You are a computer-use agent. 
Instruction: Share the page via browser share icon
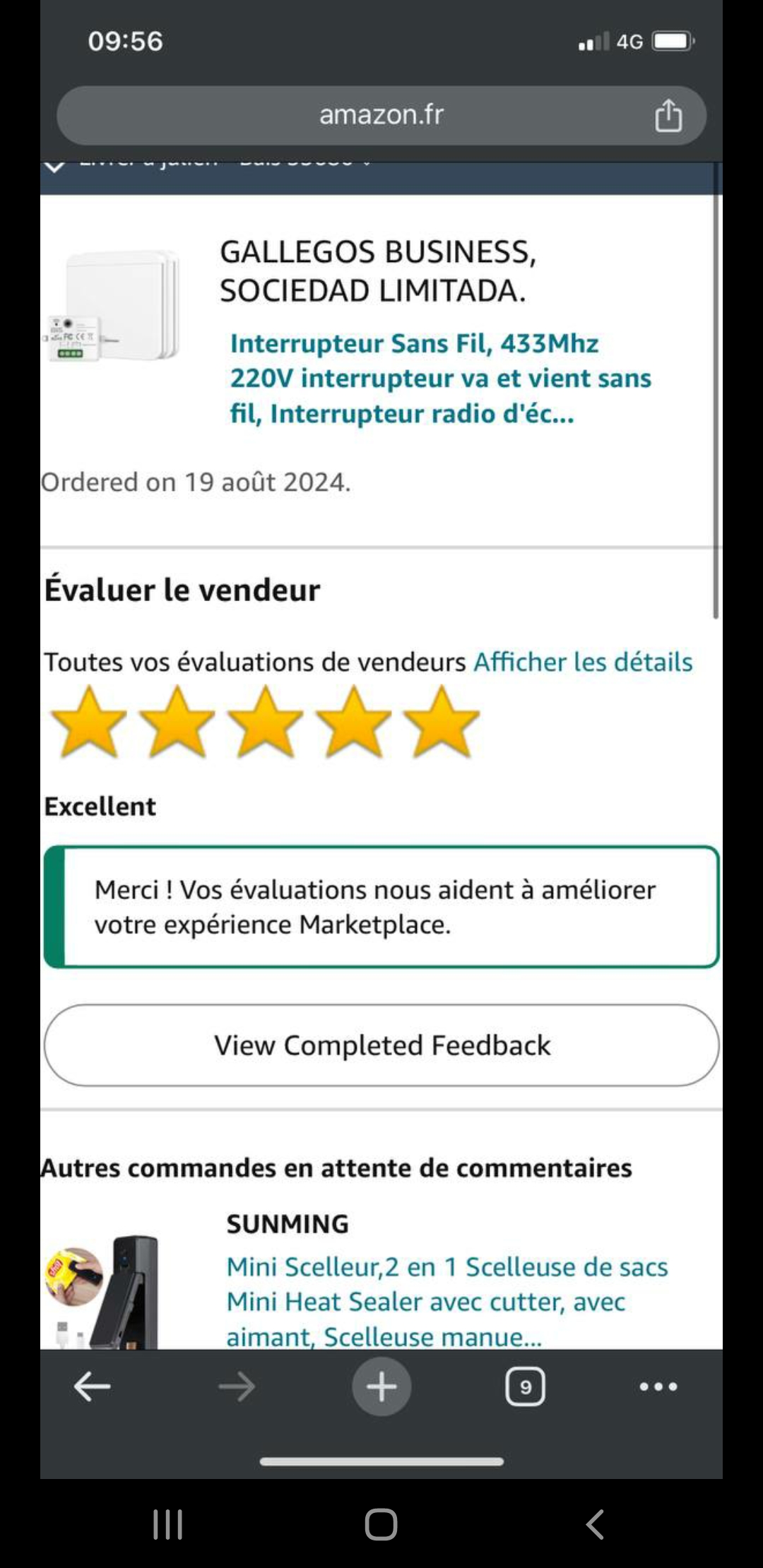(668, 116)
